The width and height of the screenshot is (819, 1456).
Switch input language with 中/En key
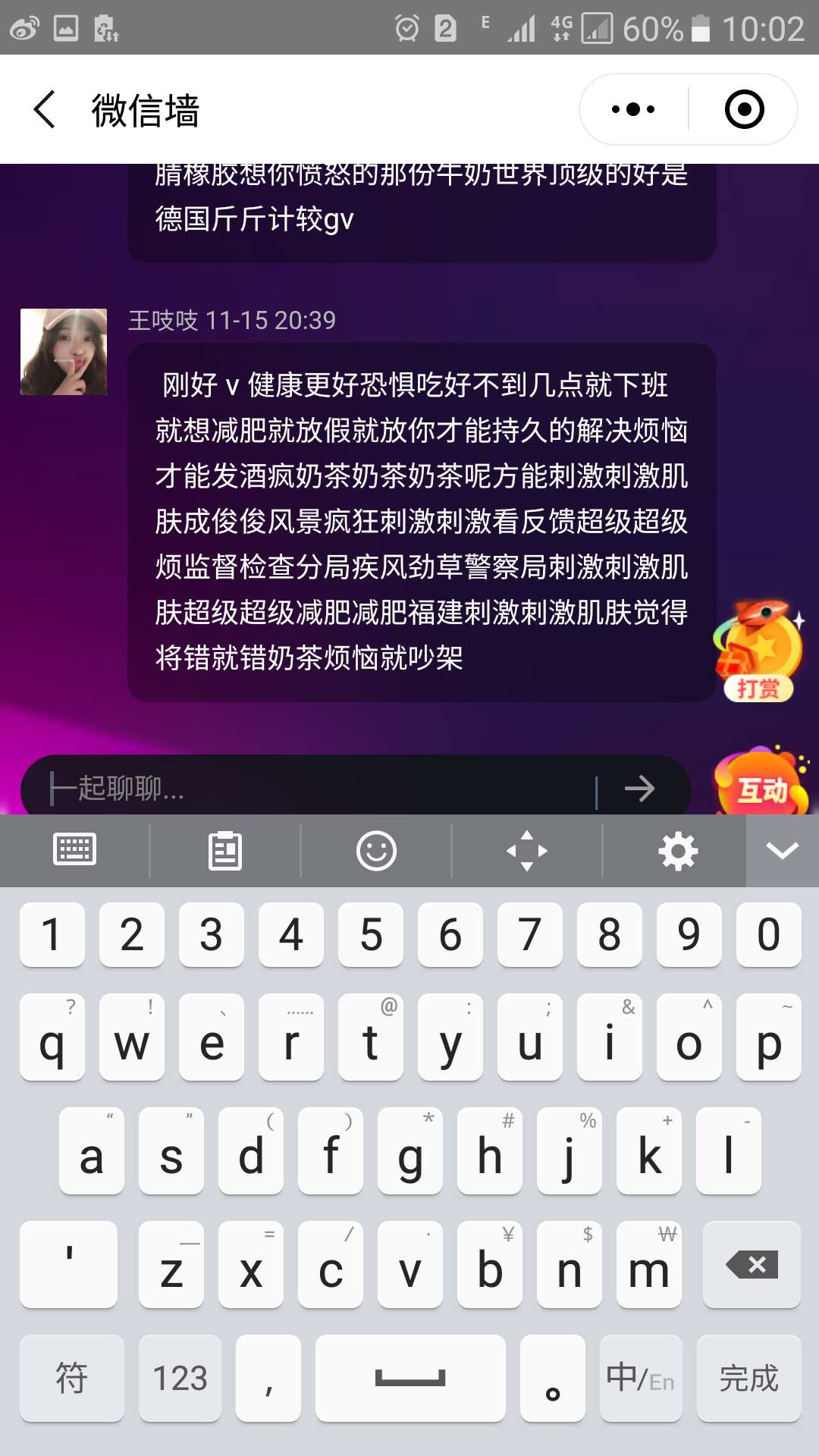pos(641,1378)
